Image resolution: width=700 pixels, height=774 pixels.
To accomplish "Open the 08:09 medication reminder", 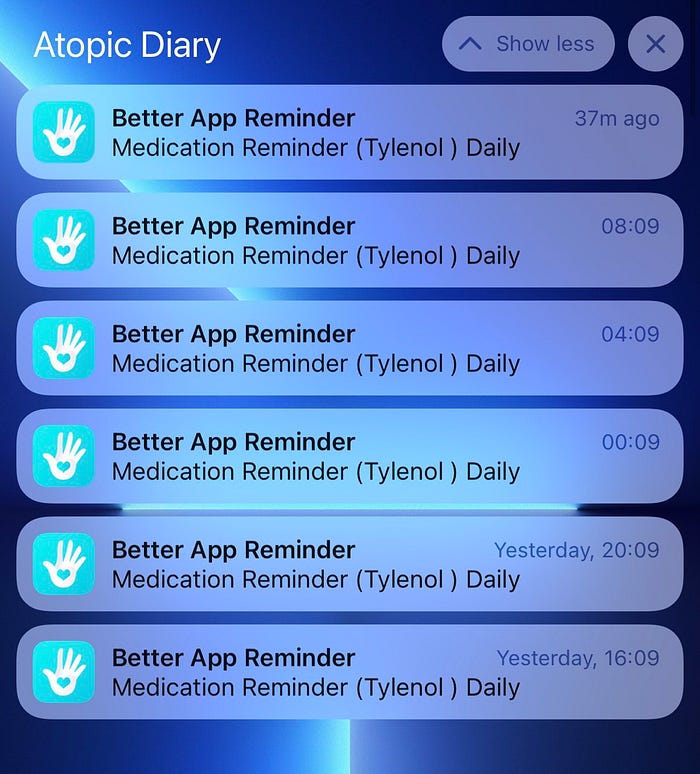I will [x=350, y=240].
